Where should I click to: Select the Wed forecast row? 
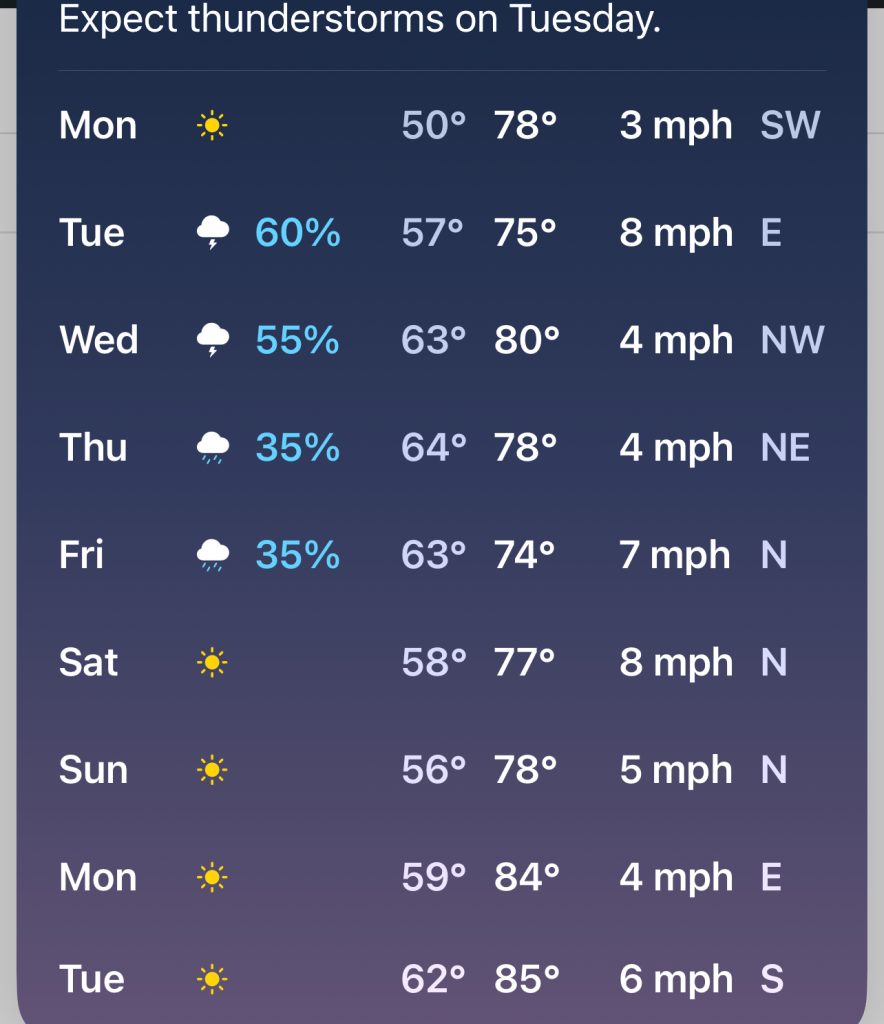tap(440, 340)
